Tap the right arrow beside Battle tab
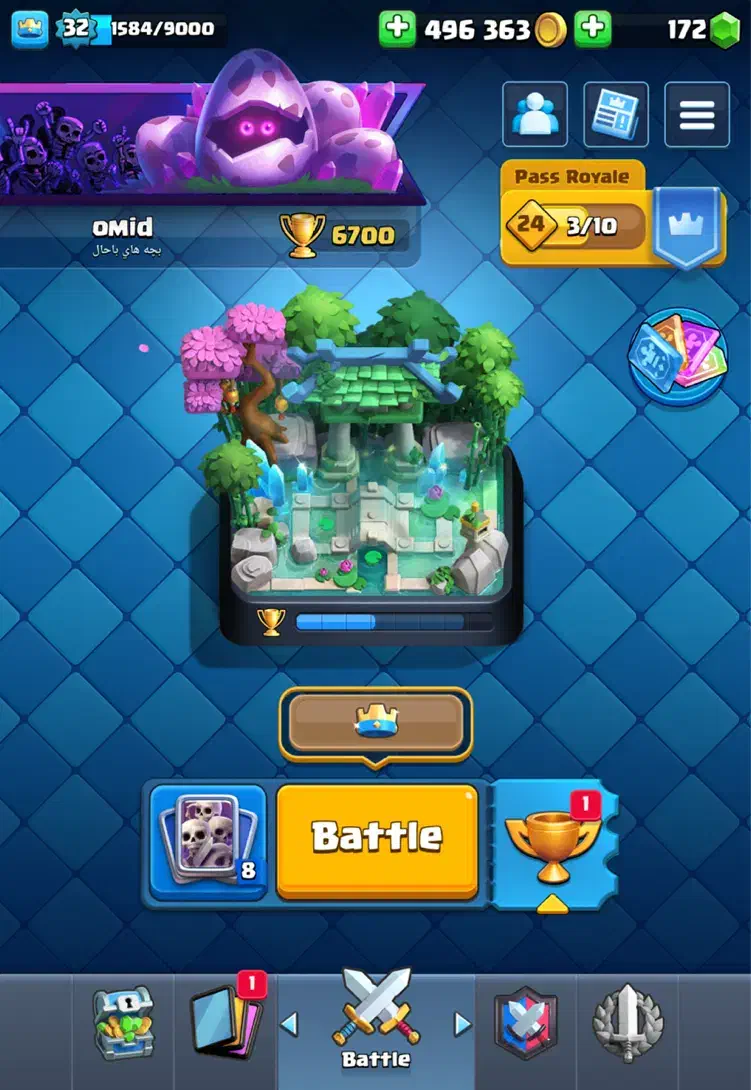The width and height of the screenshot is (751, 1090). [462, 1024]
